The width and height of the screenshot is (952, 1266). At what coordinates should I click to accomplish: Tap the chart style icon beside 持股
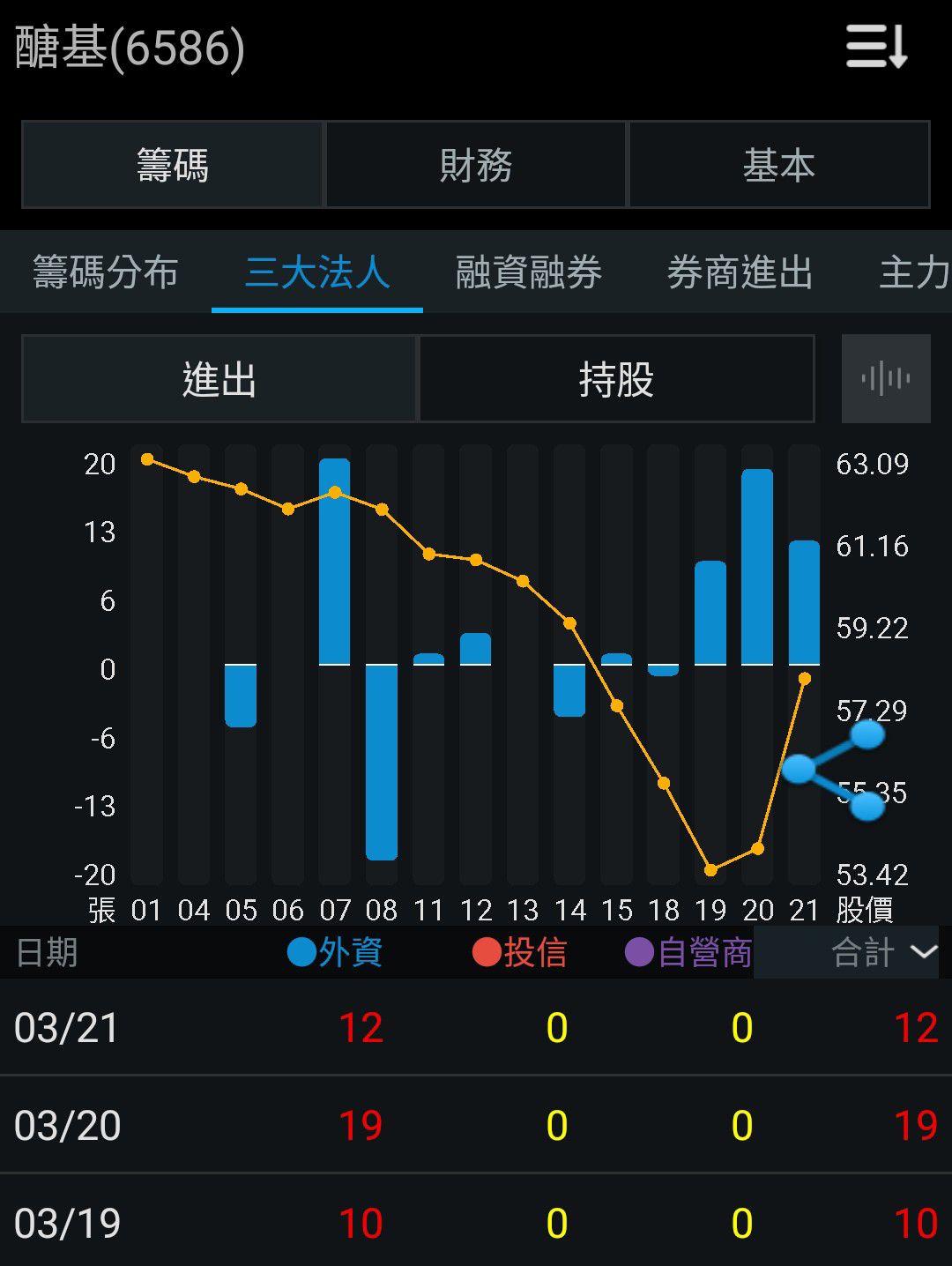click(x=885, y=379)
